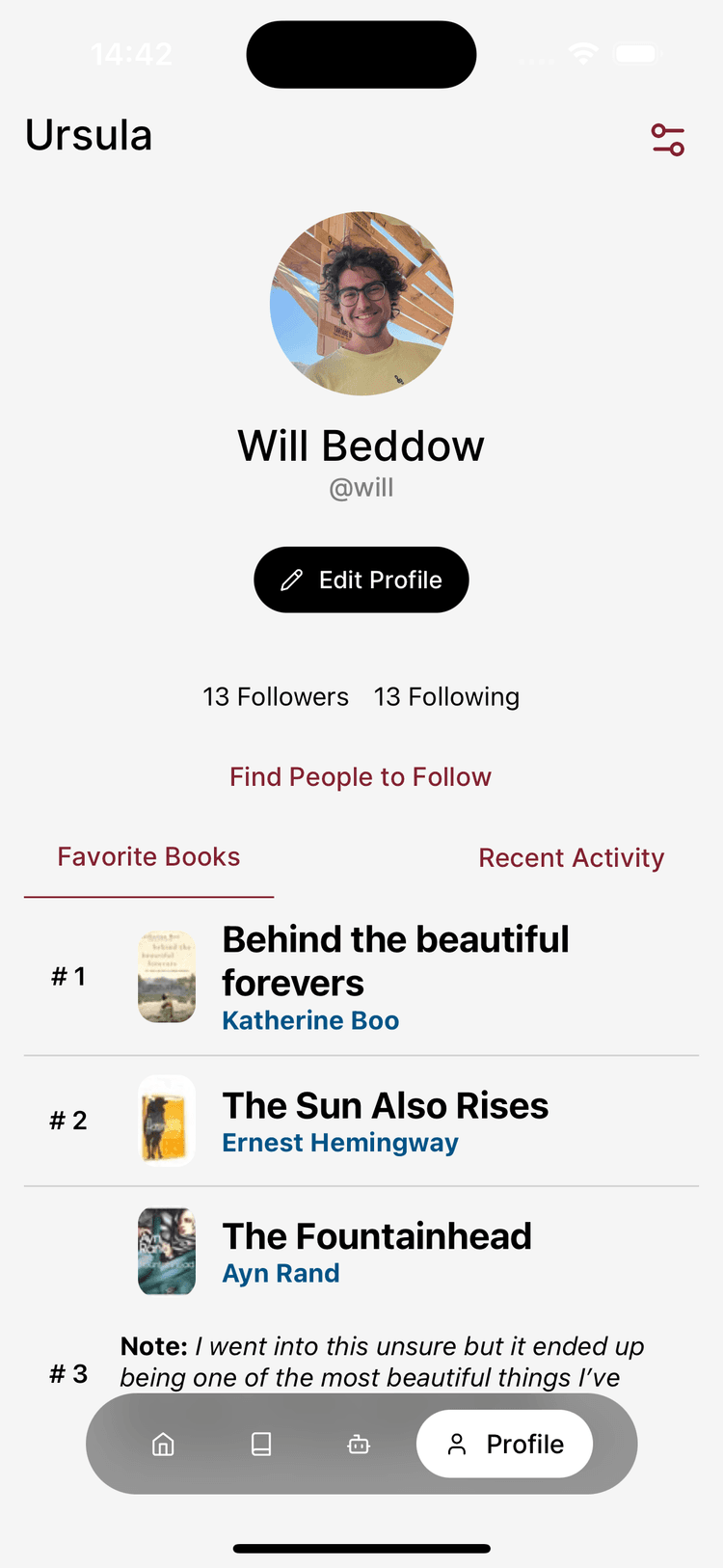Select the Favorite Books tab
Screen dimensions: 723x1568
pos(148,856)
